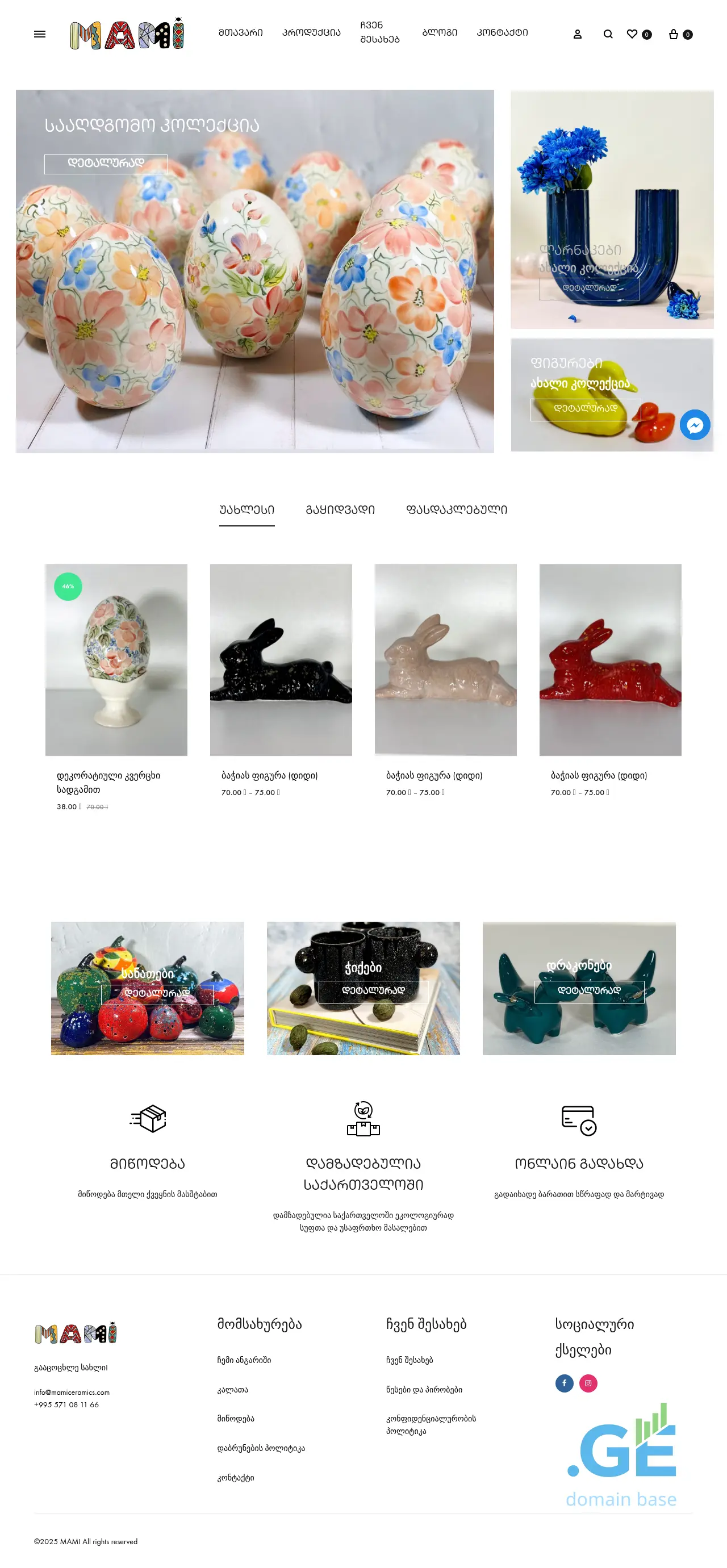Open the Messenger chat bubble
Image resolution: width=727 pixels, height=1568 pixels.
tap(695, 425)
